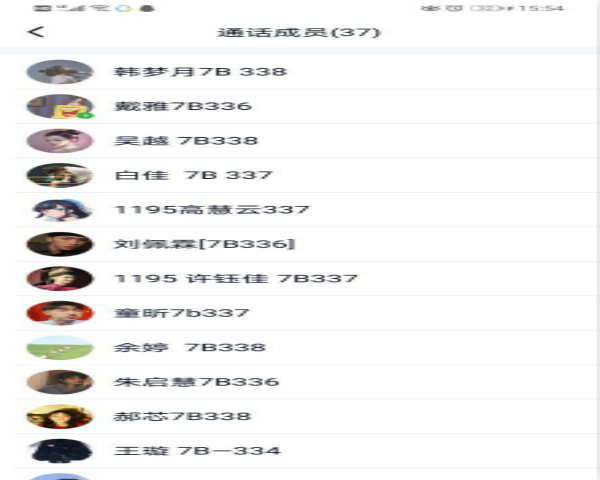This screenshot has height=480, width=600.
Task: Open member 童昕7b337
Action: 182,313
